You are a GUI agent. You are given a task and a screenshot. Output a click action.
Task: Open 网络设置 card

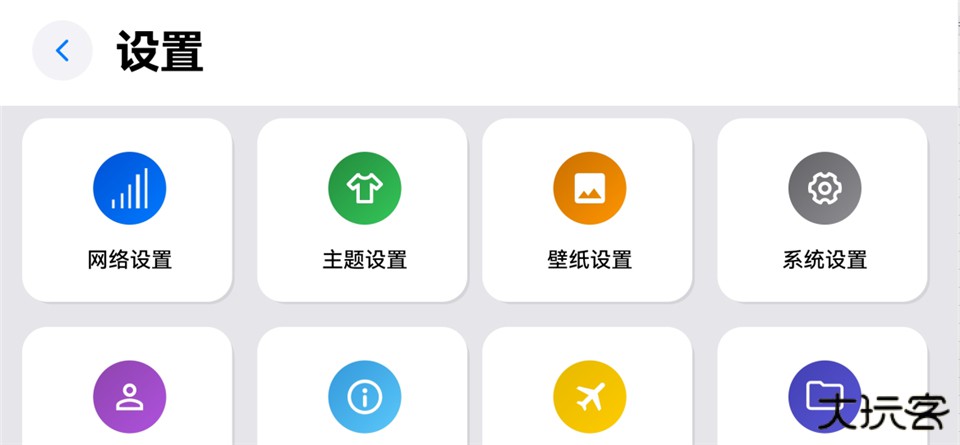click(x=128, y=210)
